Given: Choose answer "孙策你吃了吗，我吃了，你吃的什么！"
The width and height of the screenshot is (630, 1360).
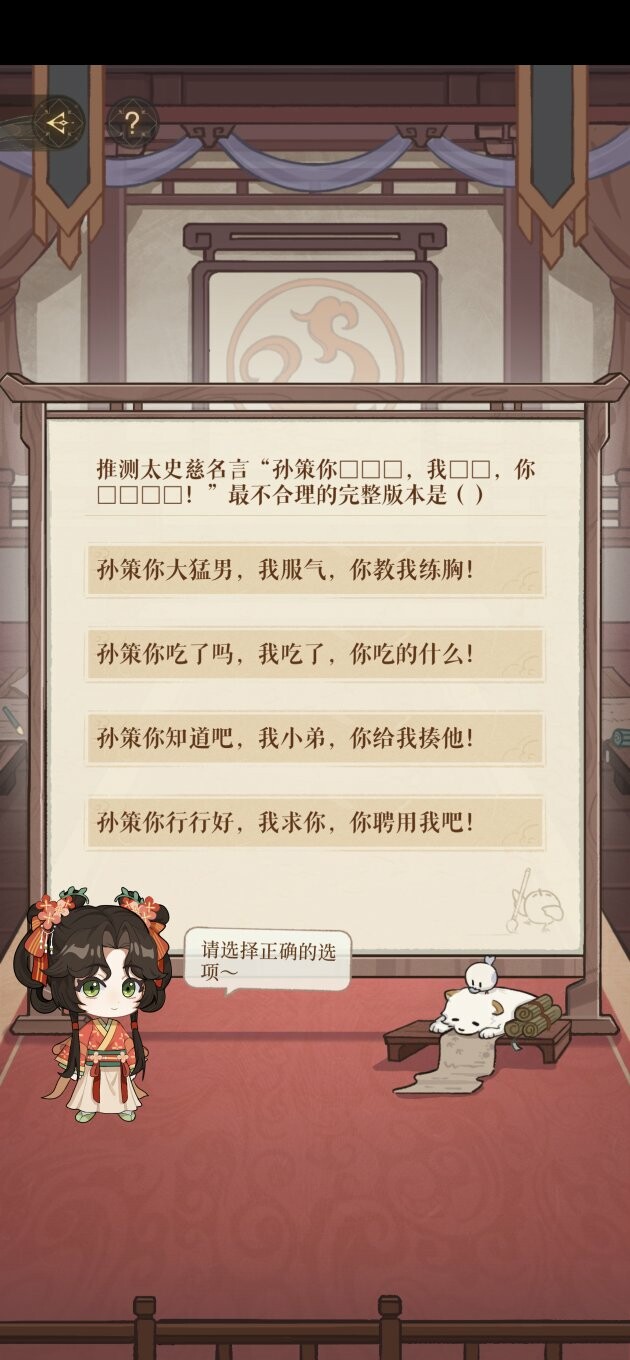Looking at the screenshot, I should pos(315,655).
